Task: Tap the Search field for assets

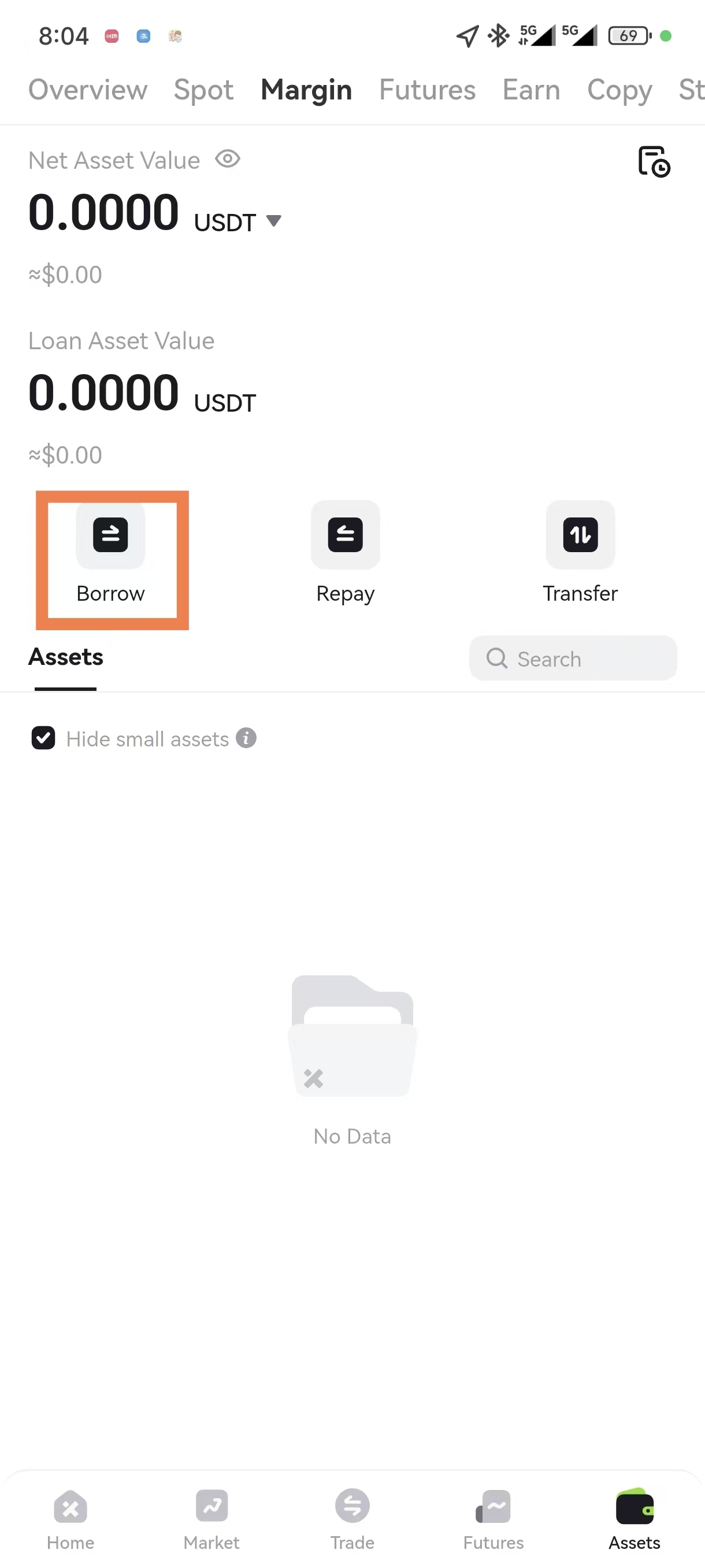Action: pyautogui.click(x=573, y=659)
